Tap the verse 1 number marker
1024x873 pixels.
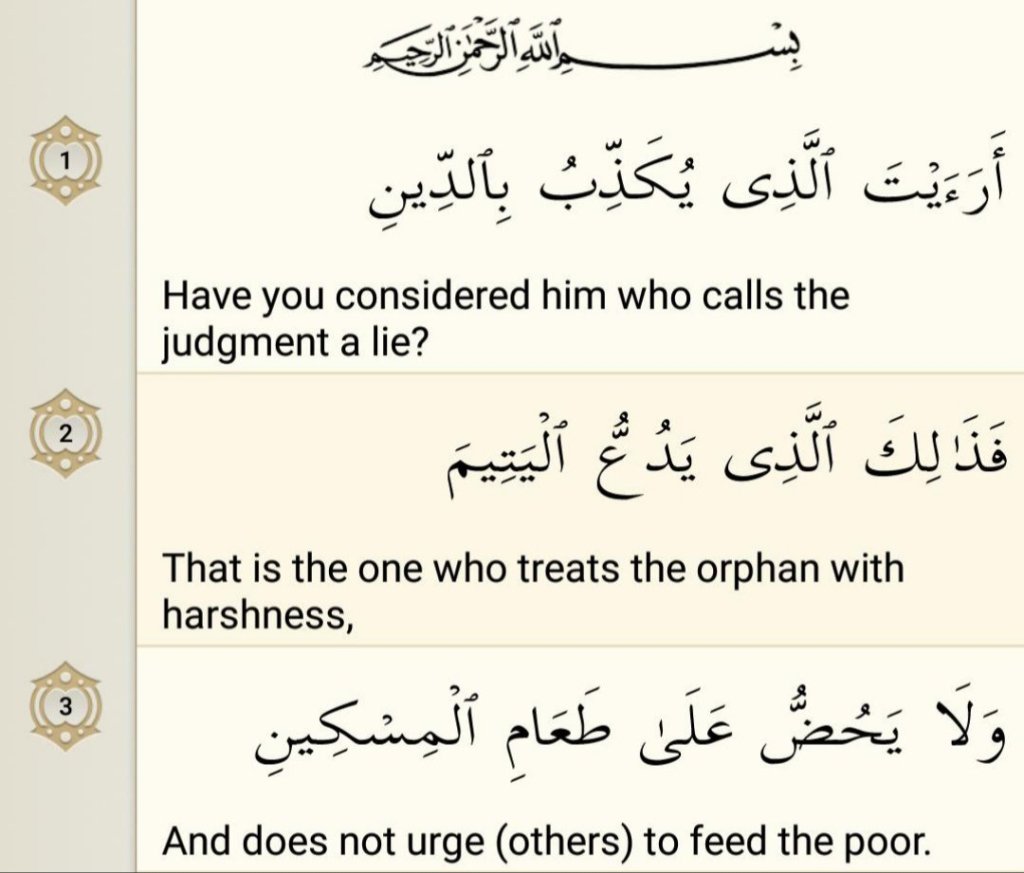pos(66,160)
